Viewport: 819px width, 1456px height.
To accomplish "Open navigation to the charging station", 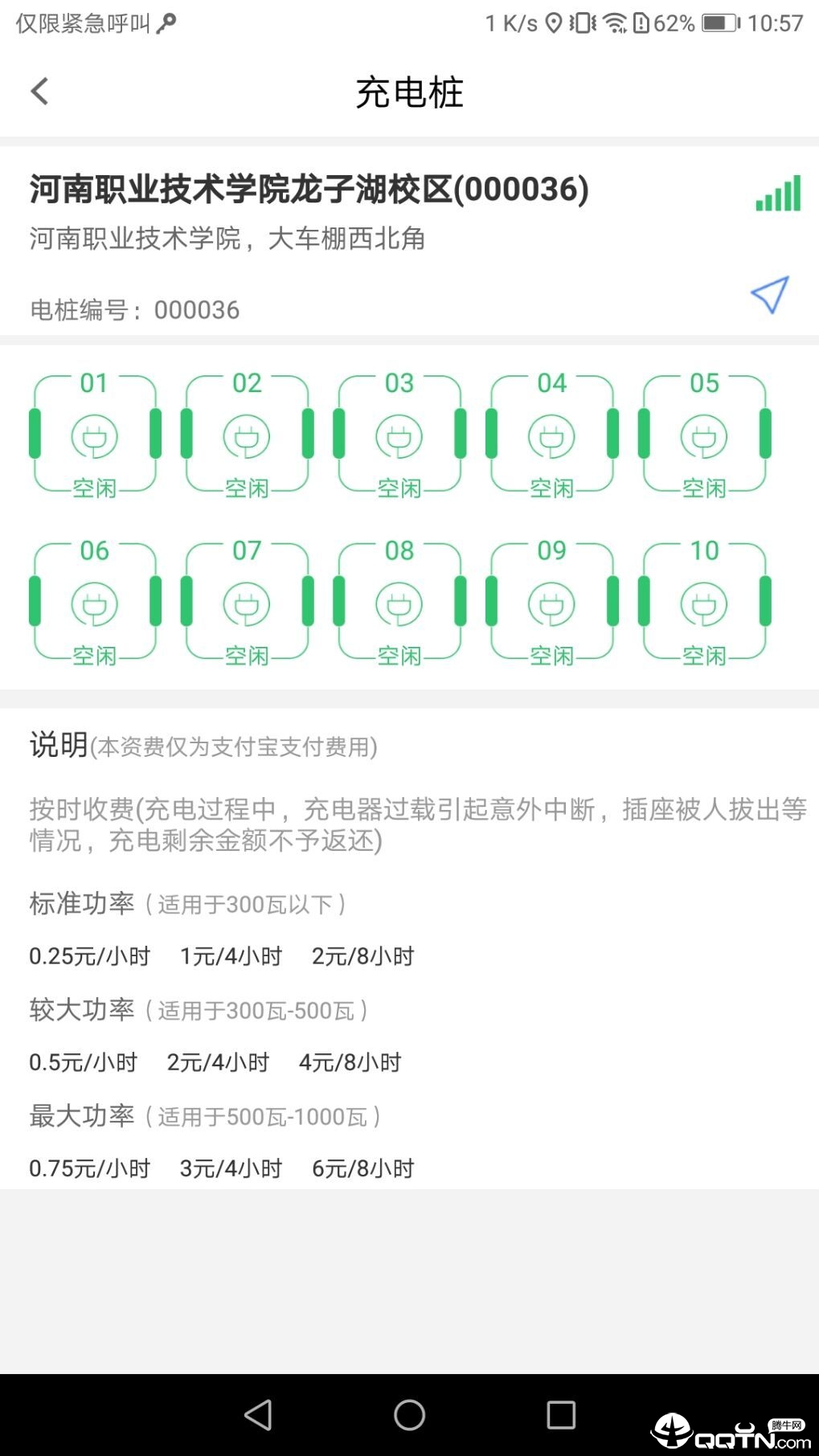I will [769, 295].
